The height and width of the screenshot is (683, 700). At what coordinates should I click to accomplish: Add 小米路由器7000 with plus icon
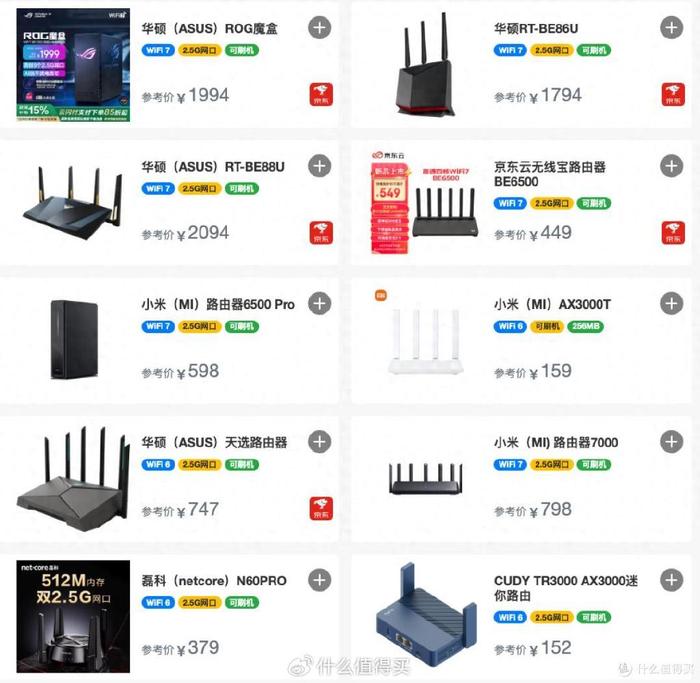coord(672,441)
